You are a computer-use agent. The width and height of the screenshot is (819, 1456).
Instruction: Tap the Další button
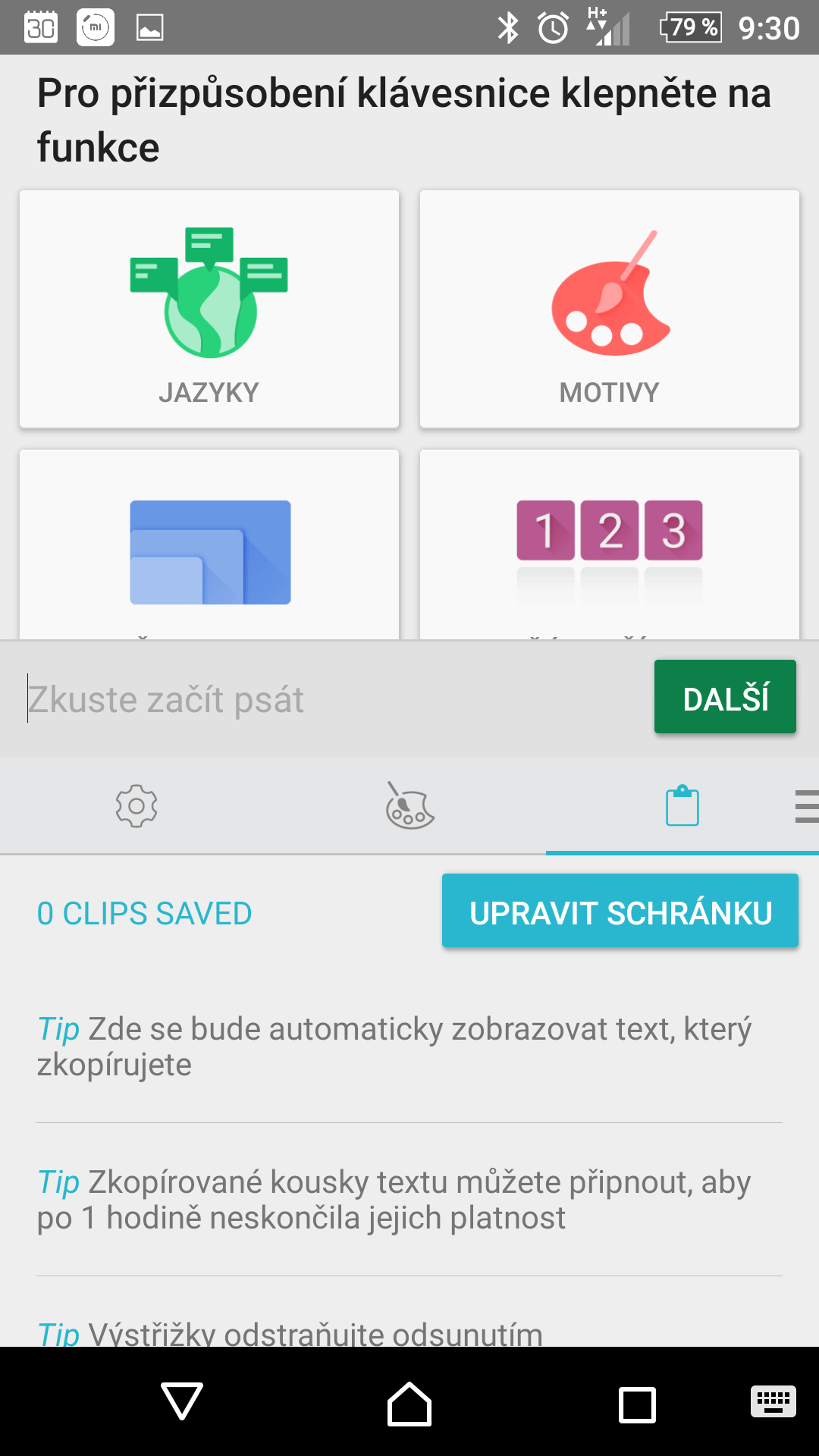[x=725, y=697]
